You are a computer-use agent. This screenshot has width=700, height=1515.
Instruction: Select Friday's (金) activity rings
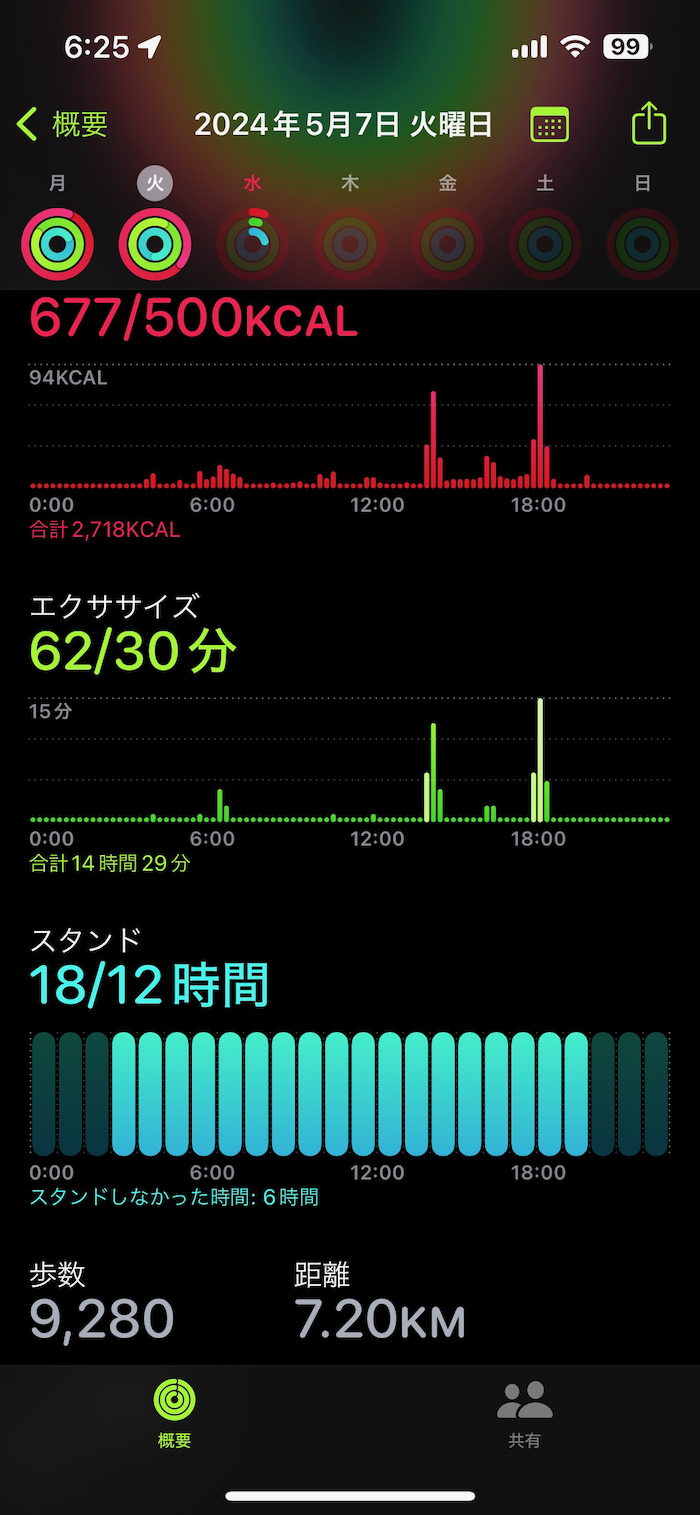coord(447,243)
